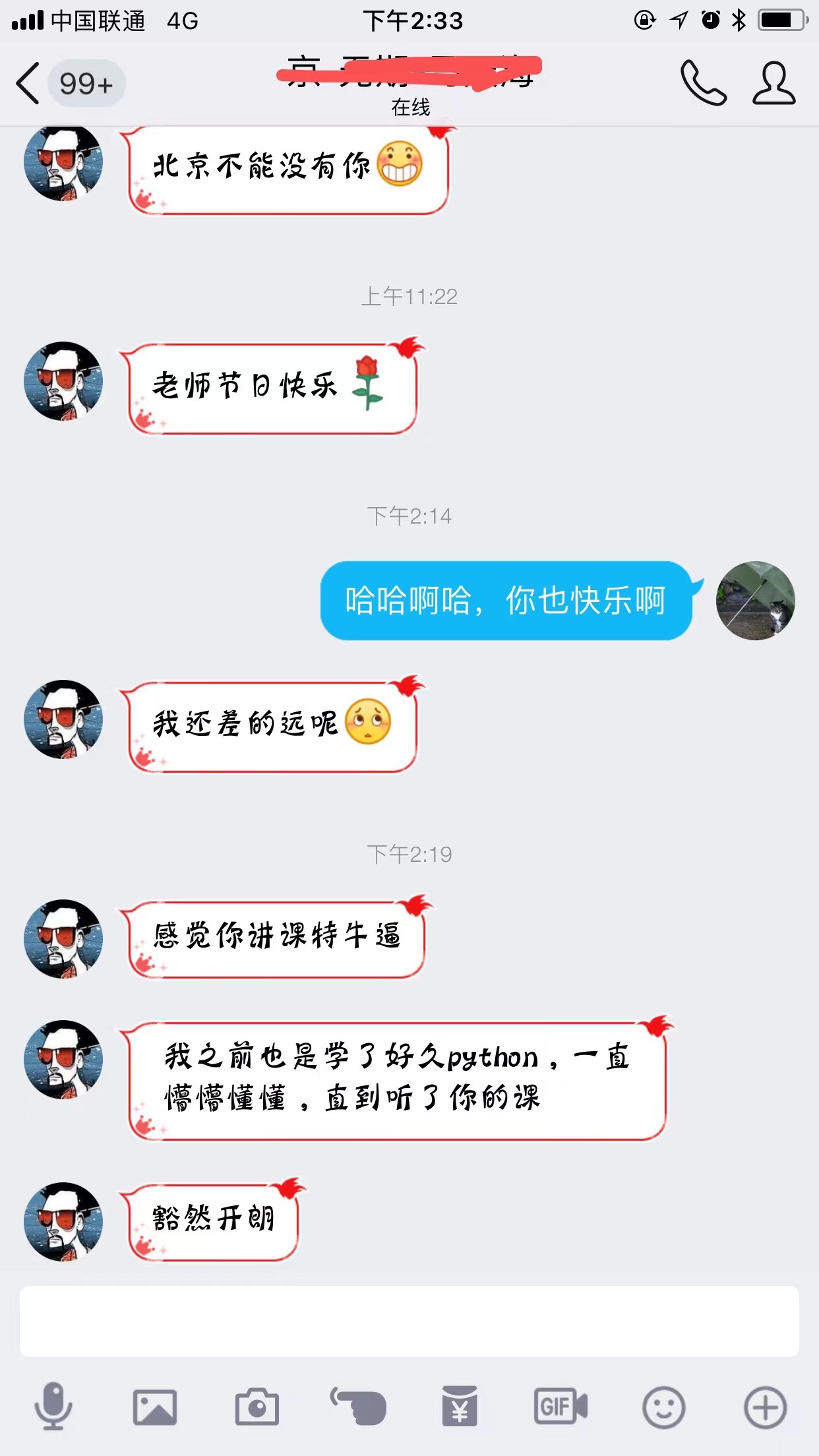Open the emoji sticker panel

point(663,1407)
